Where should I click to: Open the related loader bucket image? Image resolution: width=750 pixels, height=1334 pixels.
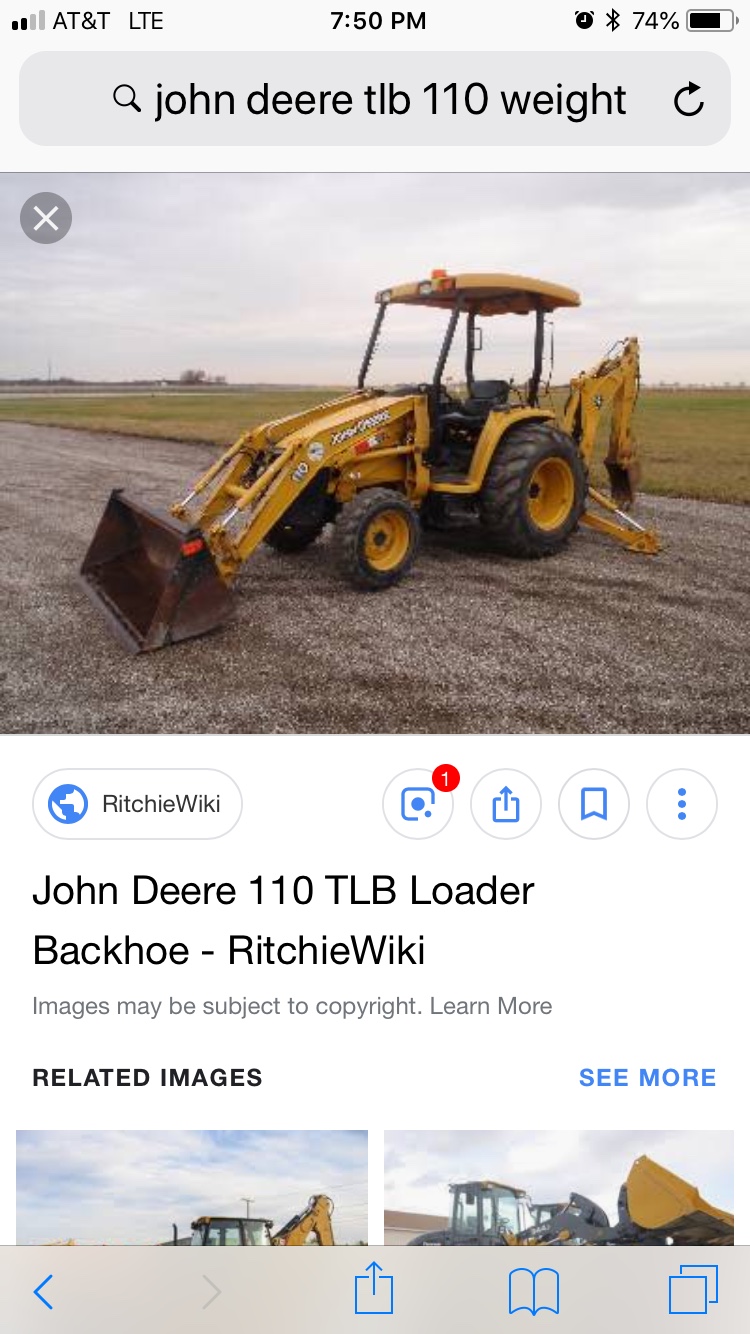pyautogui.click(x=559, y=1188)
